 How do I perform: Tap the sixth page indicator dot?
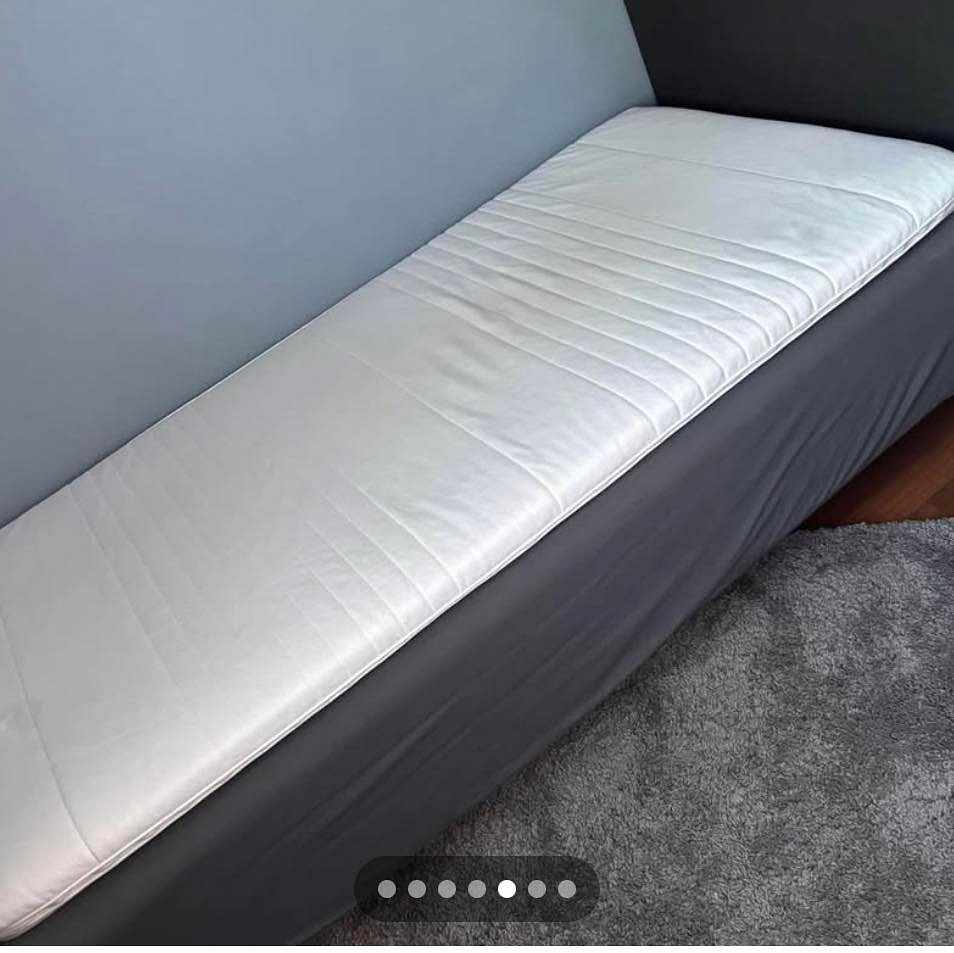point(537,889)
